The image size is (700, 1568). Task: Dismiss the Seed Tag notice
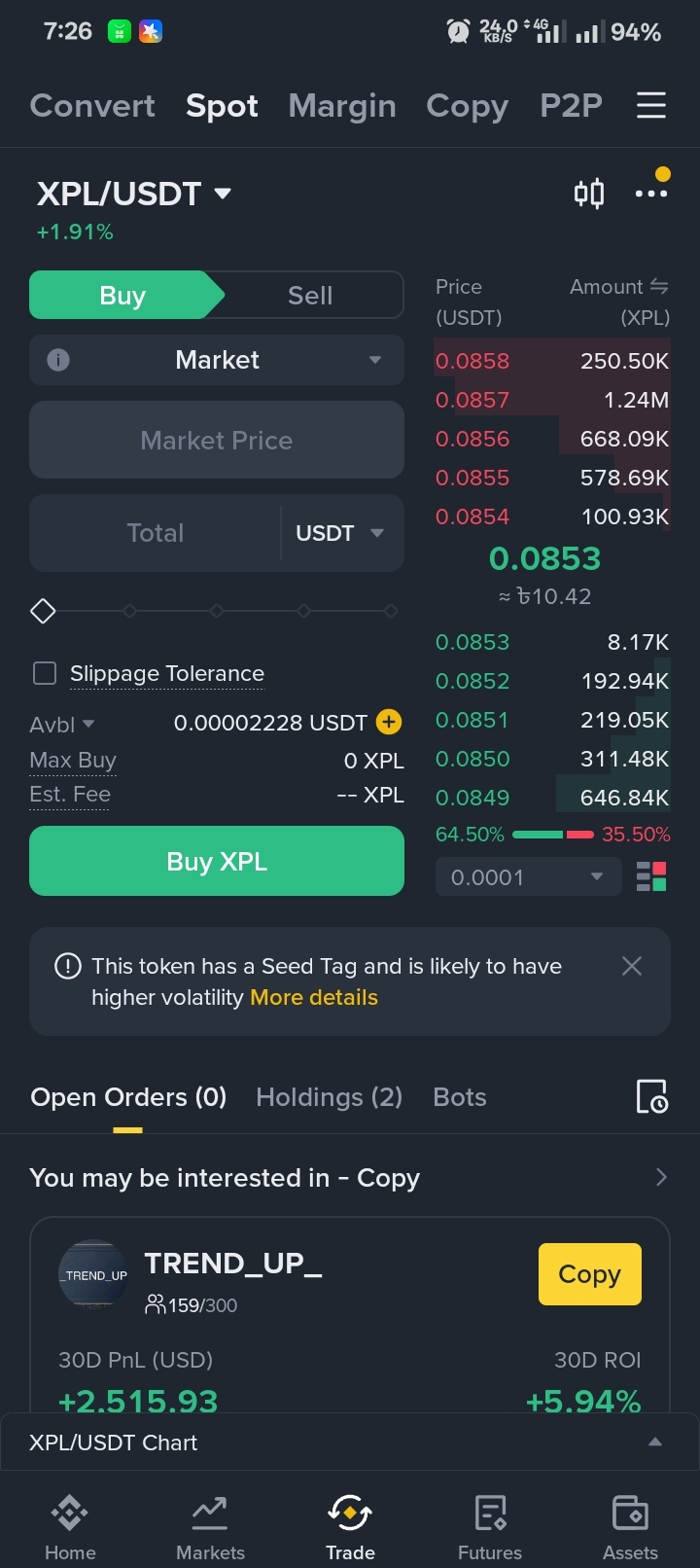point(632,966)
